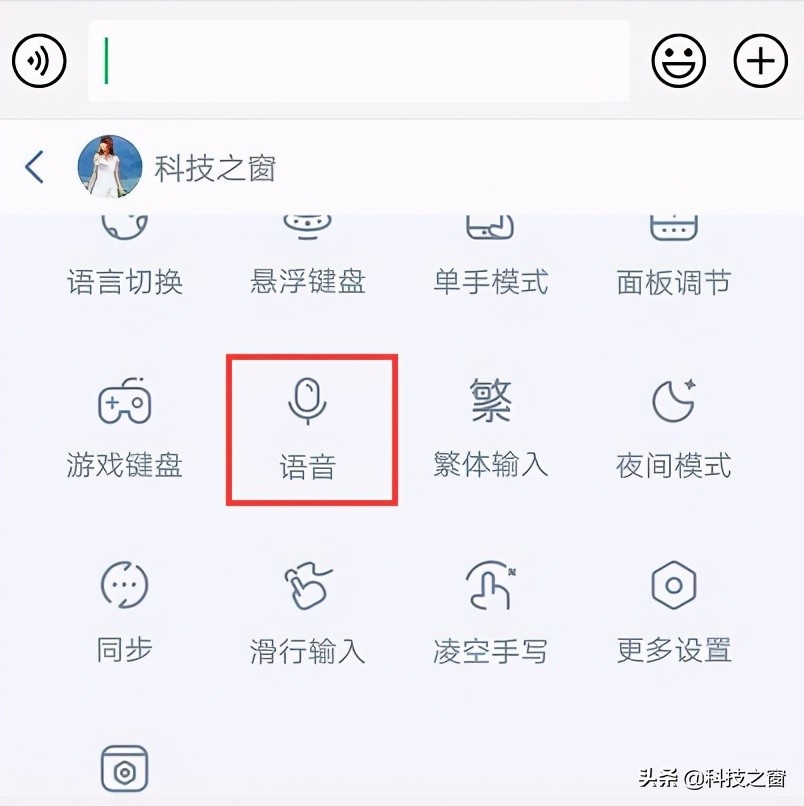Switch to 繁体输入 traditional Chinese input
804x806 pixels.
(x=490, y=428)
